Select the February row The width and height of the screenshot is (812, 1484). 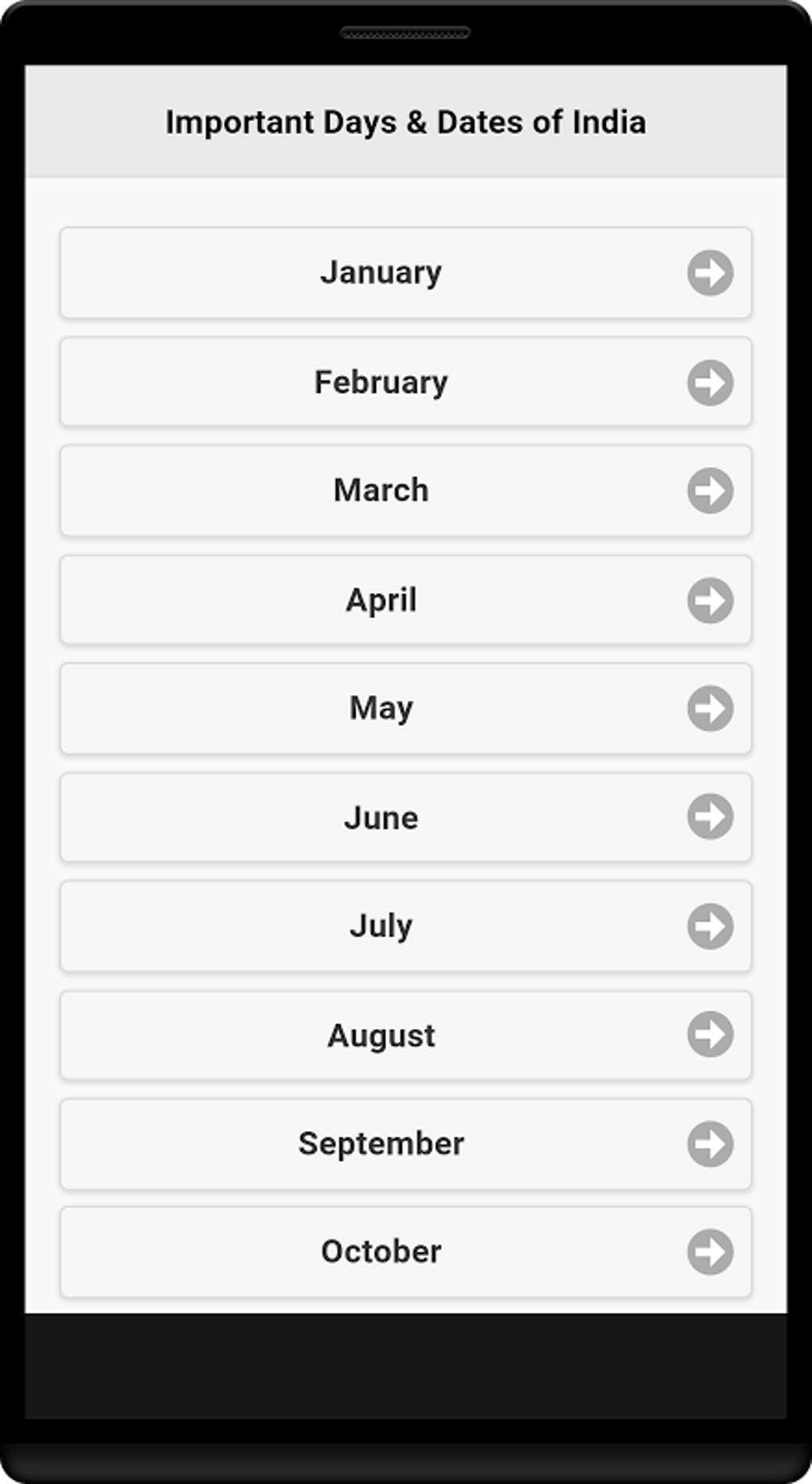(x=405, y=382)
